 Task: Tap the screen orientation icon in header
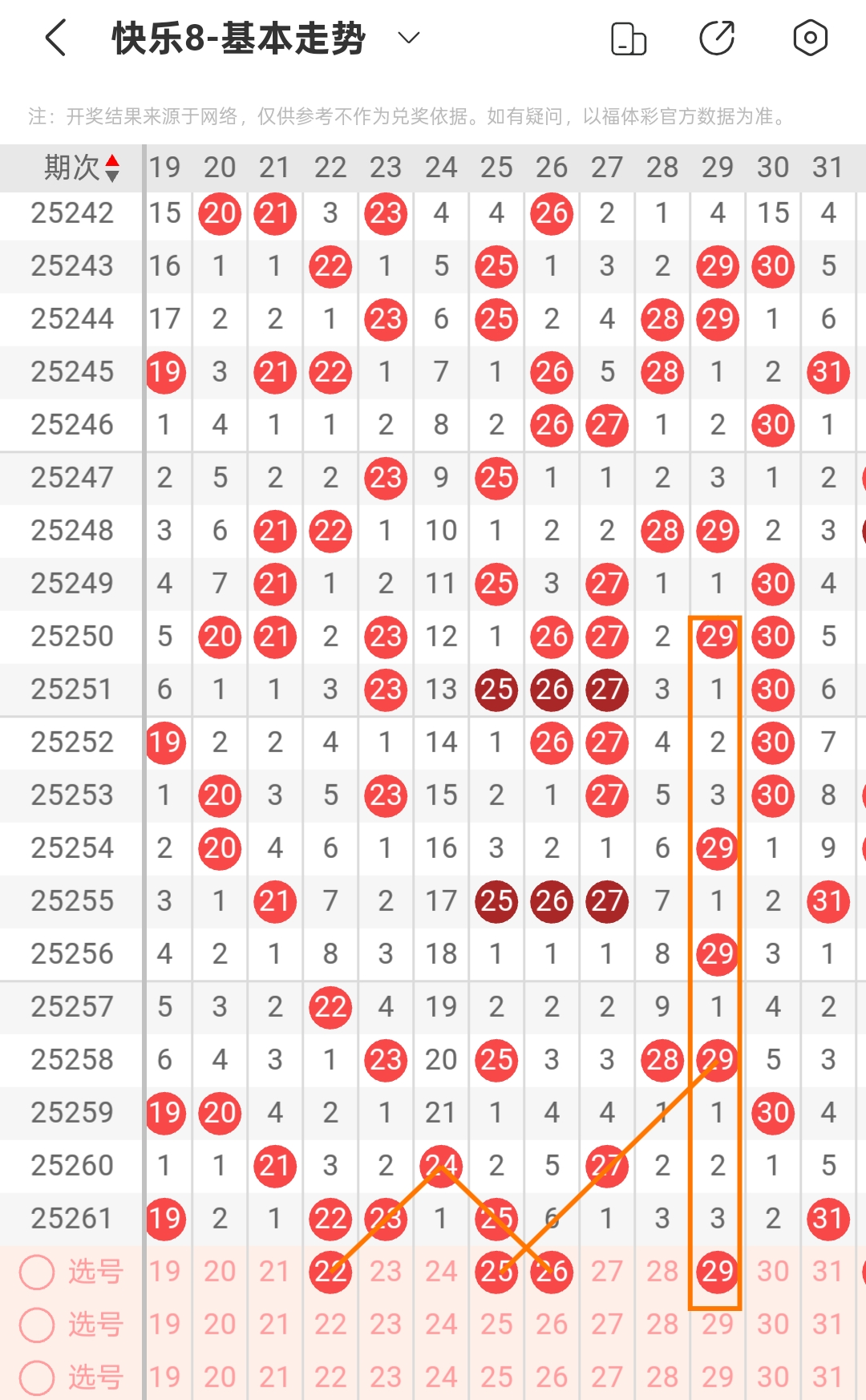pos(628,38)
